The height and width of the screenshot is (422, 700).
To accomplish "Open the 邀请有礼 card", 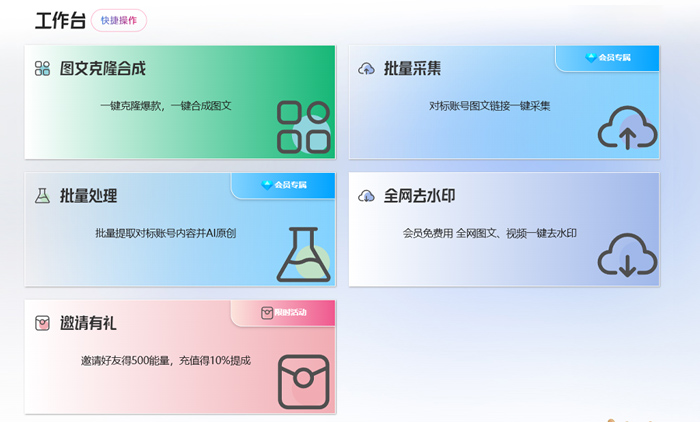I will (x=180, y=356).
